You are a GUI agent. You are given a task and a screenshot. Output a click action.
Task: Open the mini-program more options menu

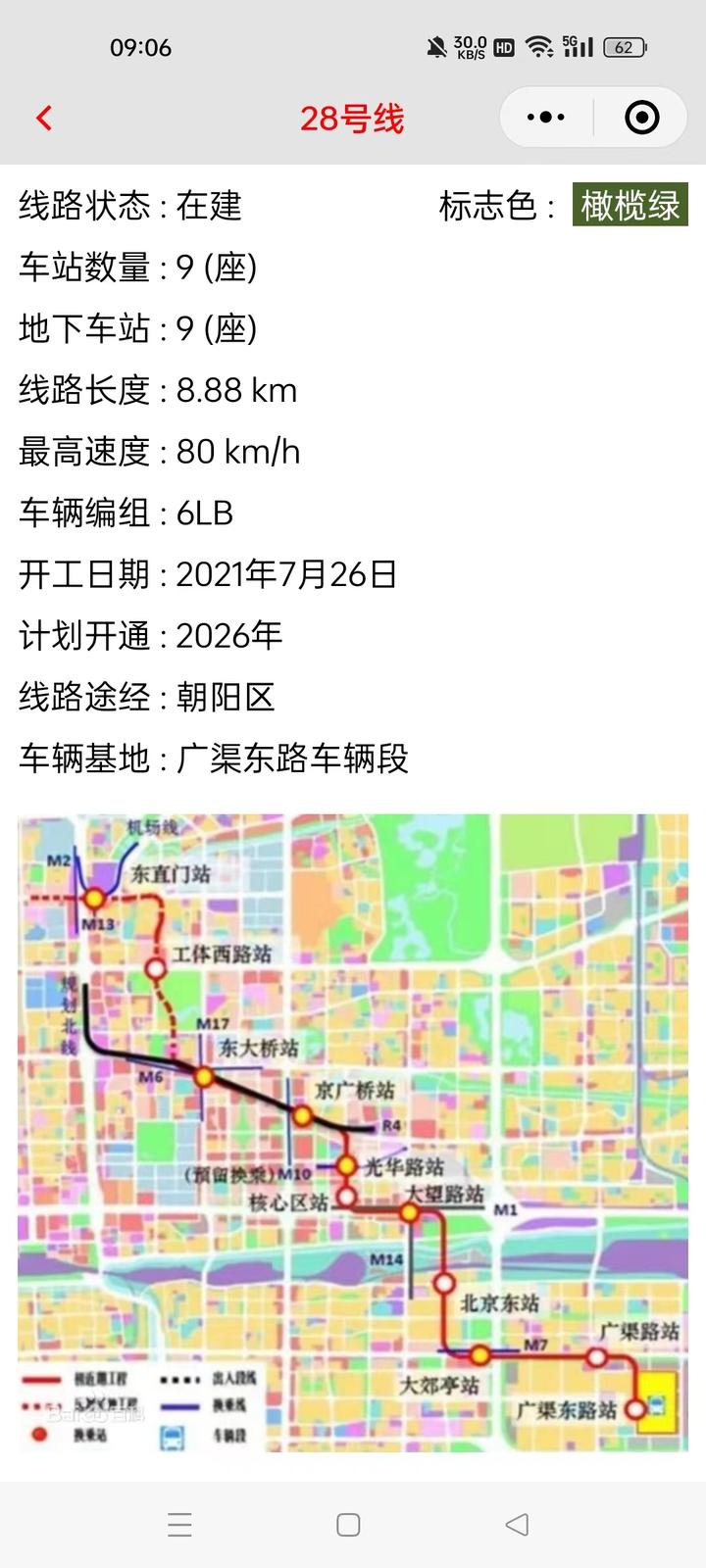(545, 117)
